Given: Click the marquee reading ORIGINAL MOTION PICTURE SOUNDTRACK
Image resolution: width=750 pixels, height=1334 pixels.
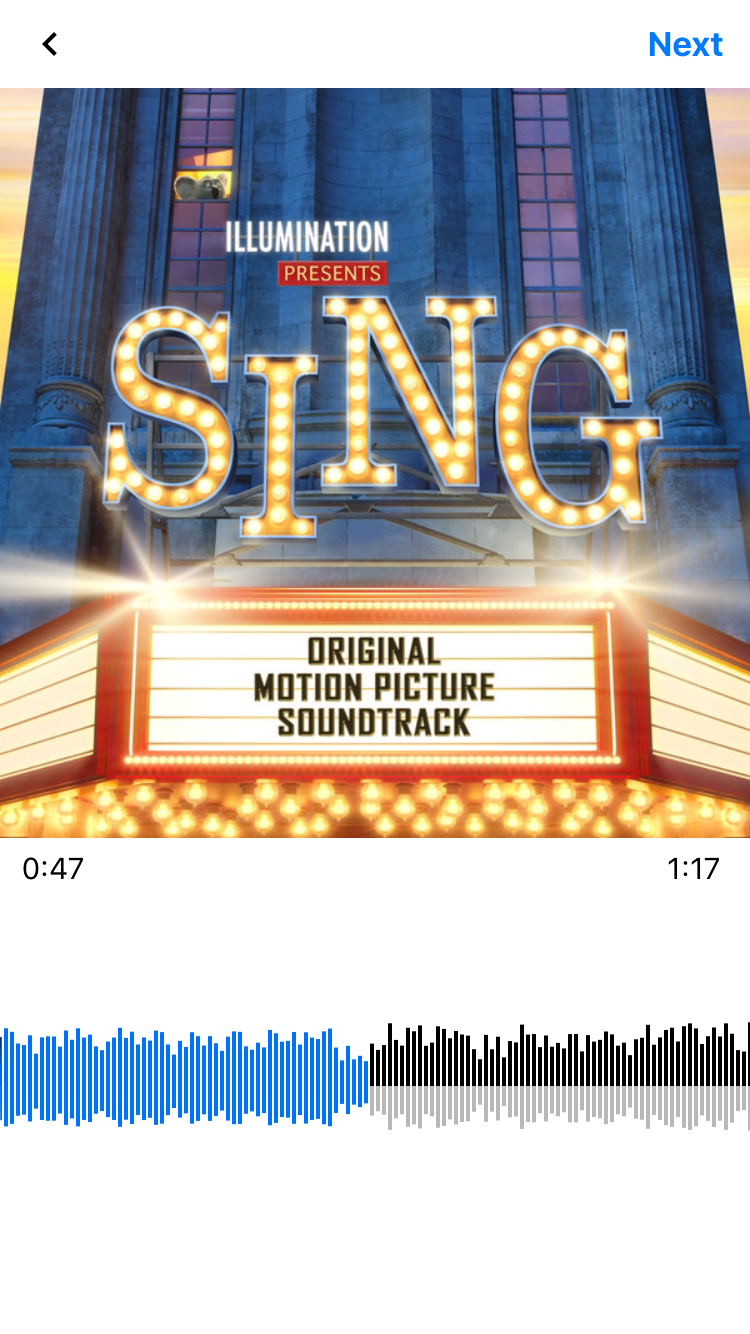Looking at the screenshot, I should (x=375, y=687).
